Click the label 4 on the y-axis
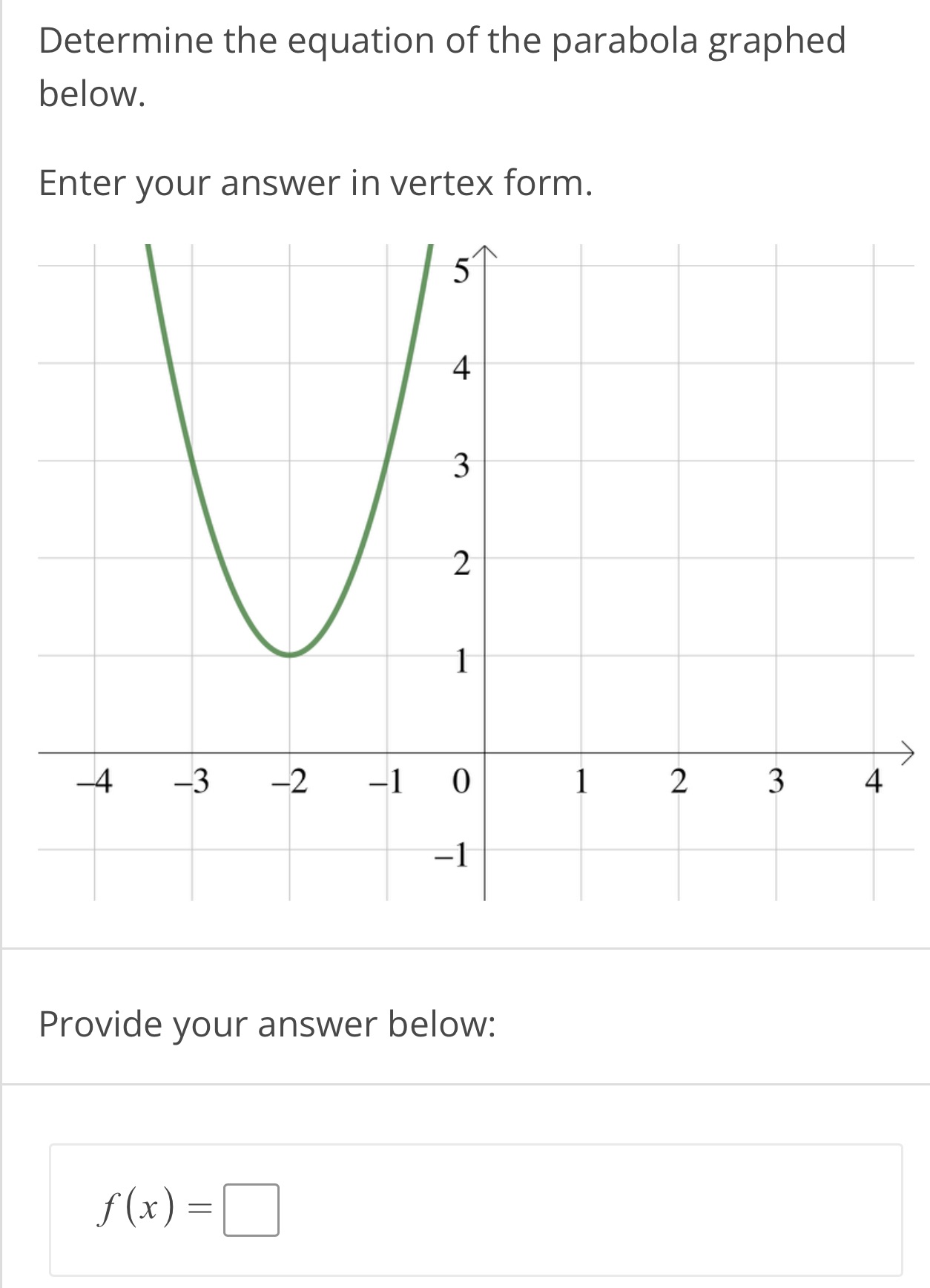The image size is (930, 1288). [x=463, y=367]
